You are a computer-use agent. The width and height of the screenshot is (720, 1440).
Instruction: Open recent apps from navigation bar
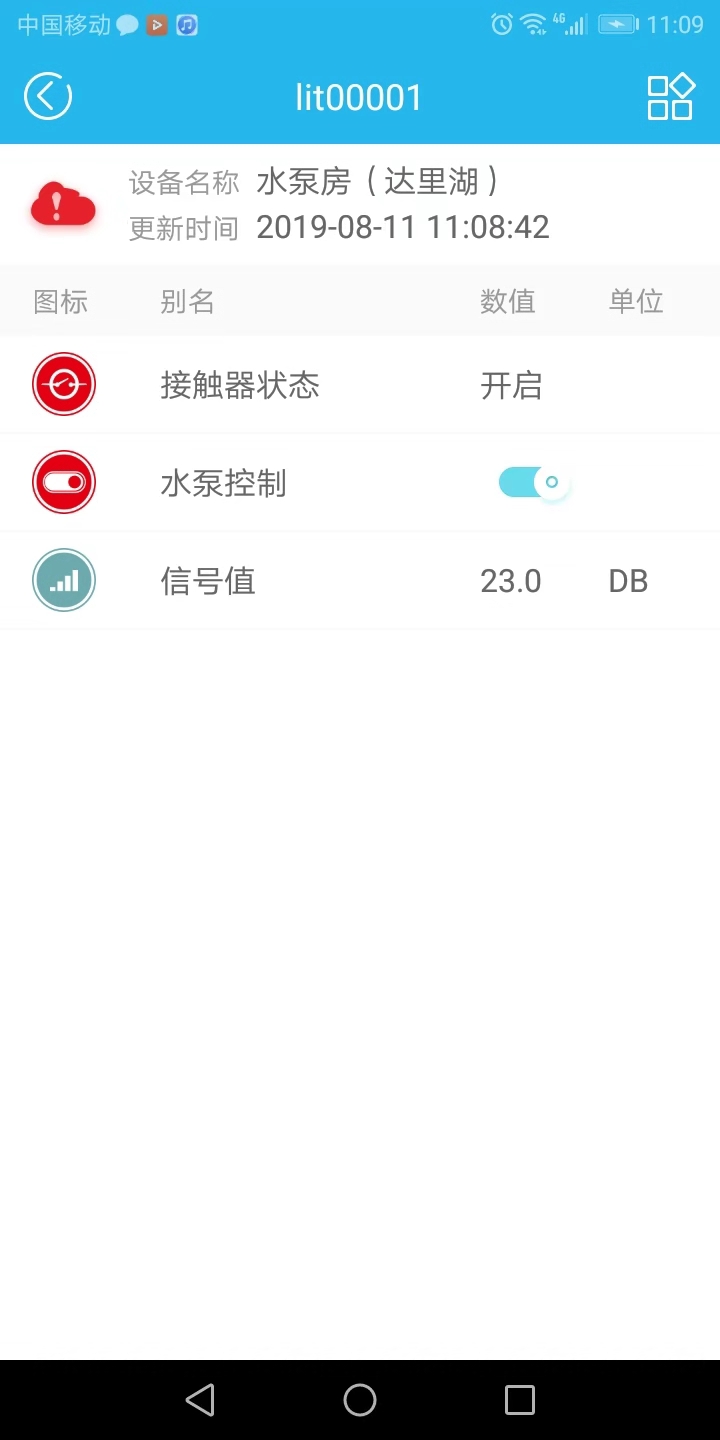point(520,1400)
